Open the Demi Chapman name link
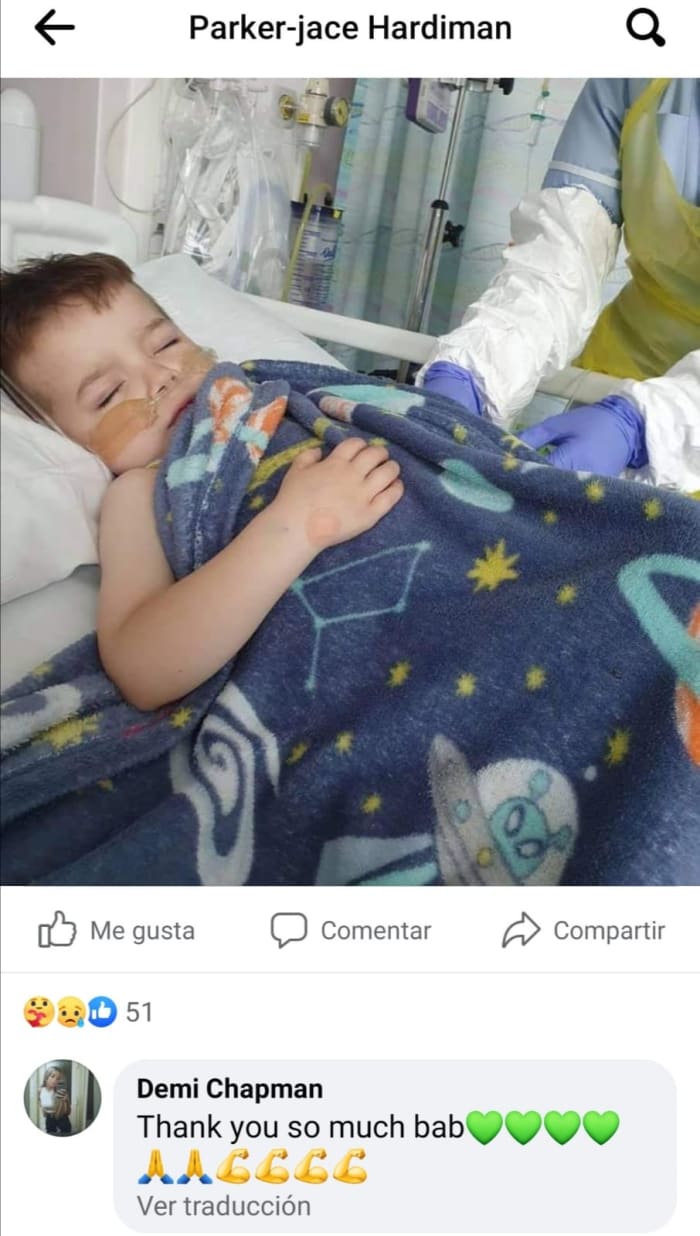Screen dimensions: 700x1236 tap(230, 1089)
